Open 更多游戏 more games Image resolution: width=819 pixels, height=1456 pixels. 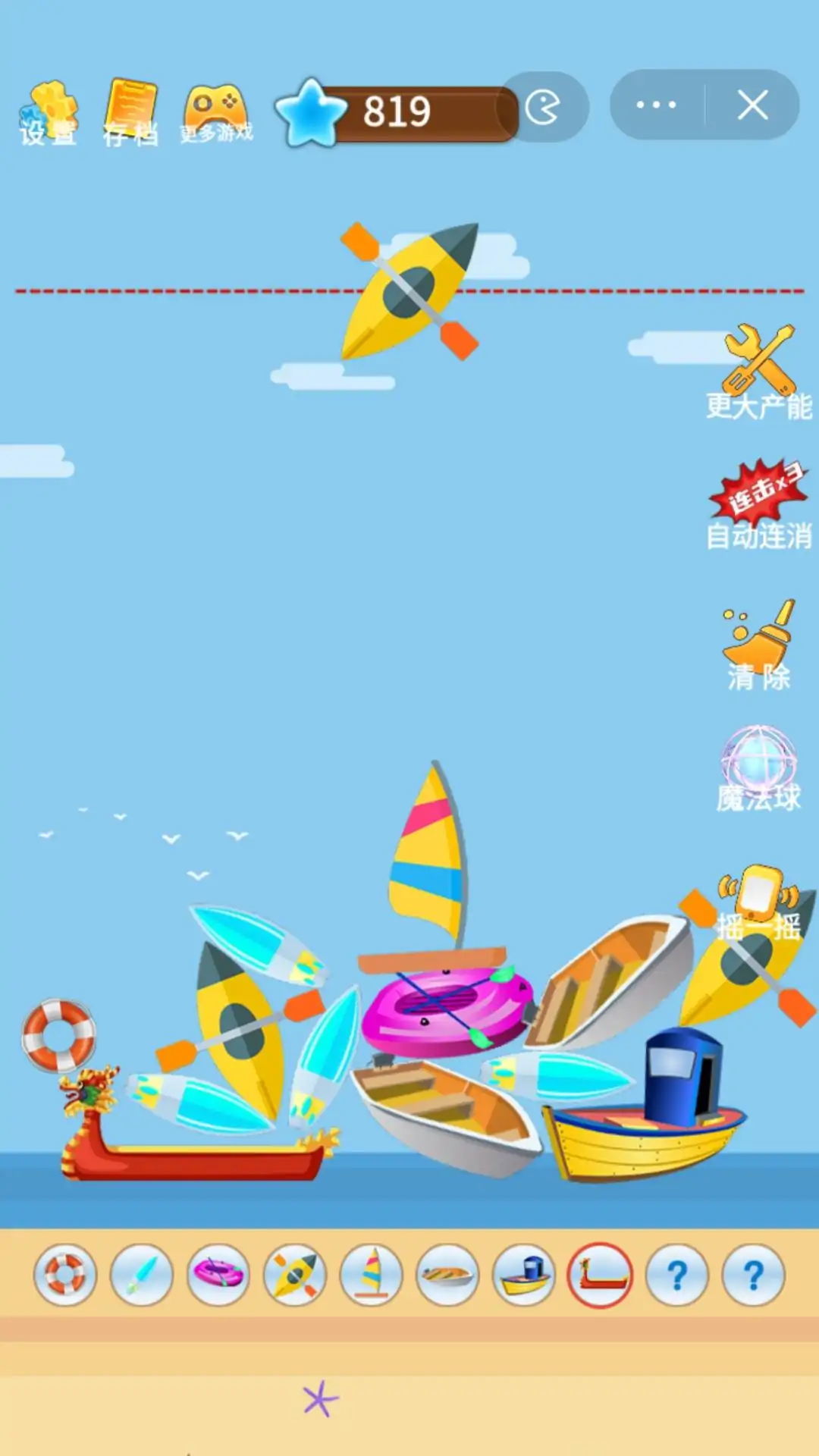point(216,114)
